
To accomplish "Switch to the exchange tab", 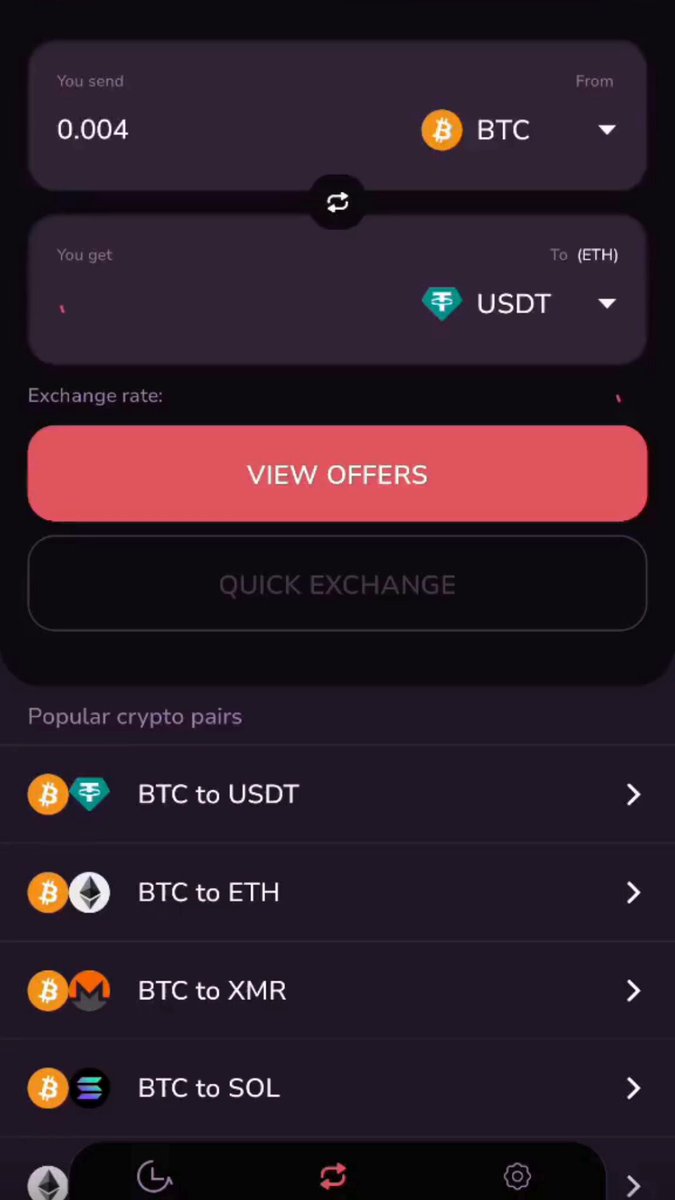I will click(x=333, y=1176).
